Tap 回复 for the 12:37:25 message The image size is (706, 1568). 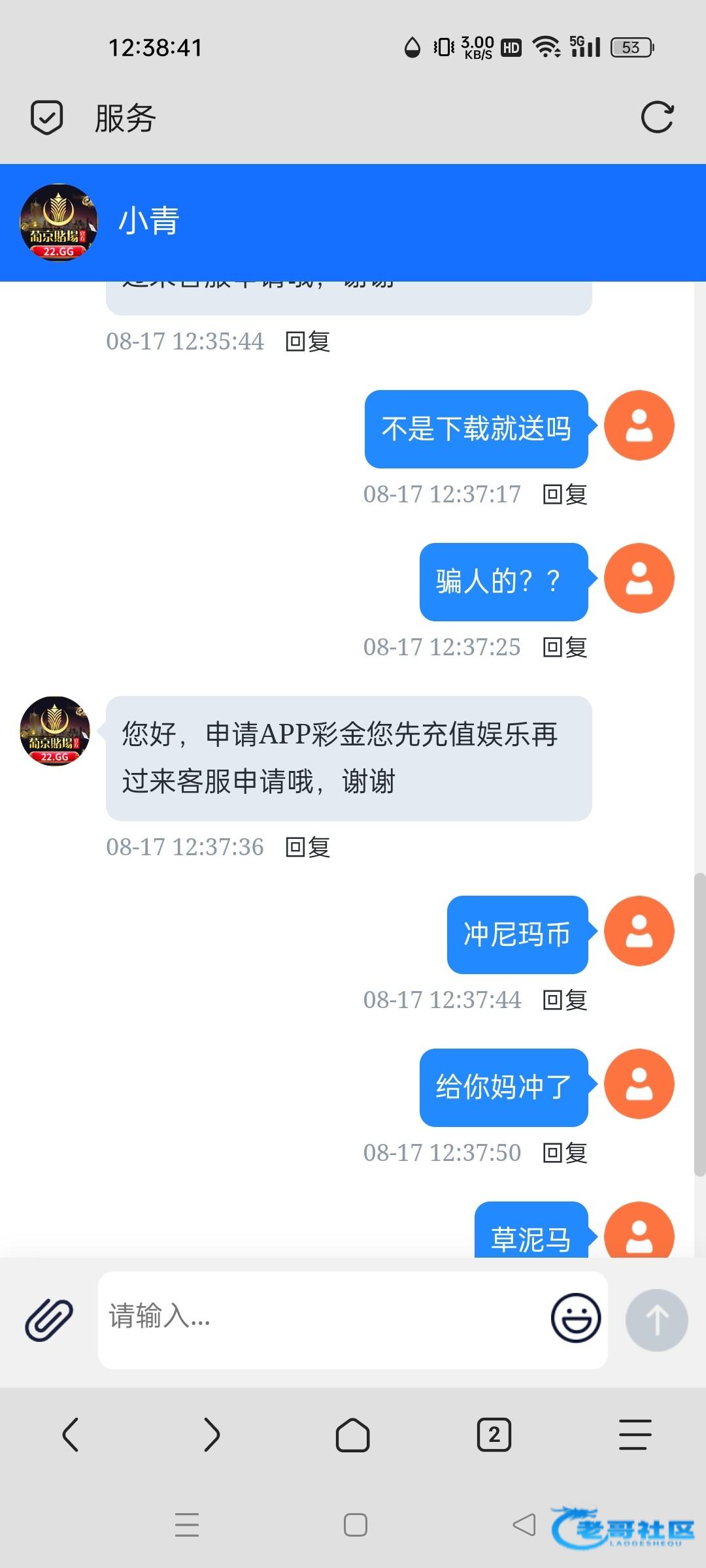565,647
